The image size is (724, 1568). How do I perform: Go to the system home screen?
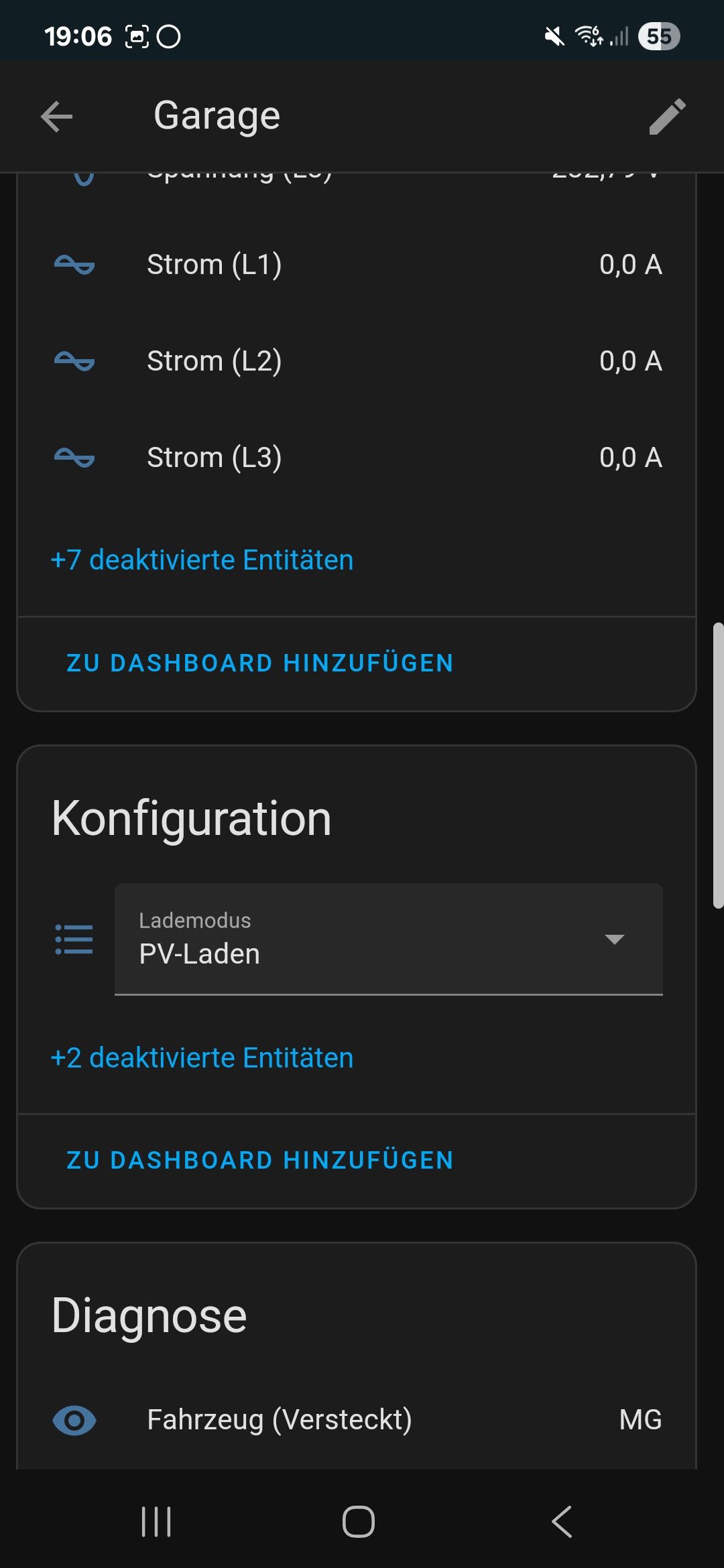[x=359, y=1522]
